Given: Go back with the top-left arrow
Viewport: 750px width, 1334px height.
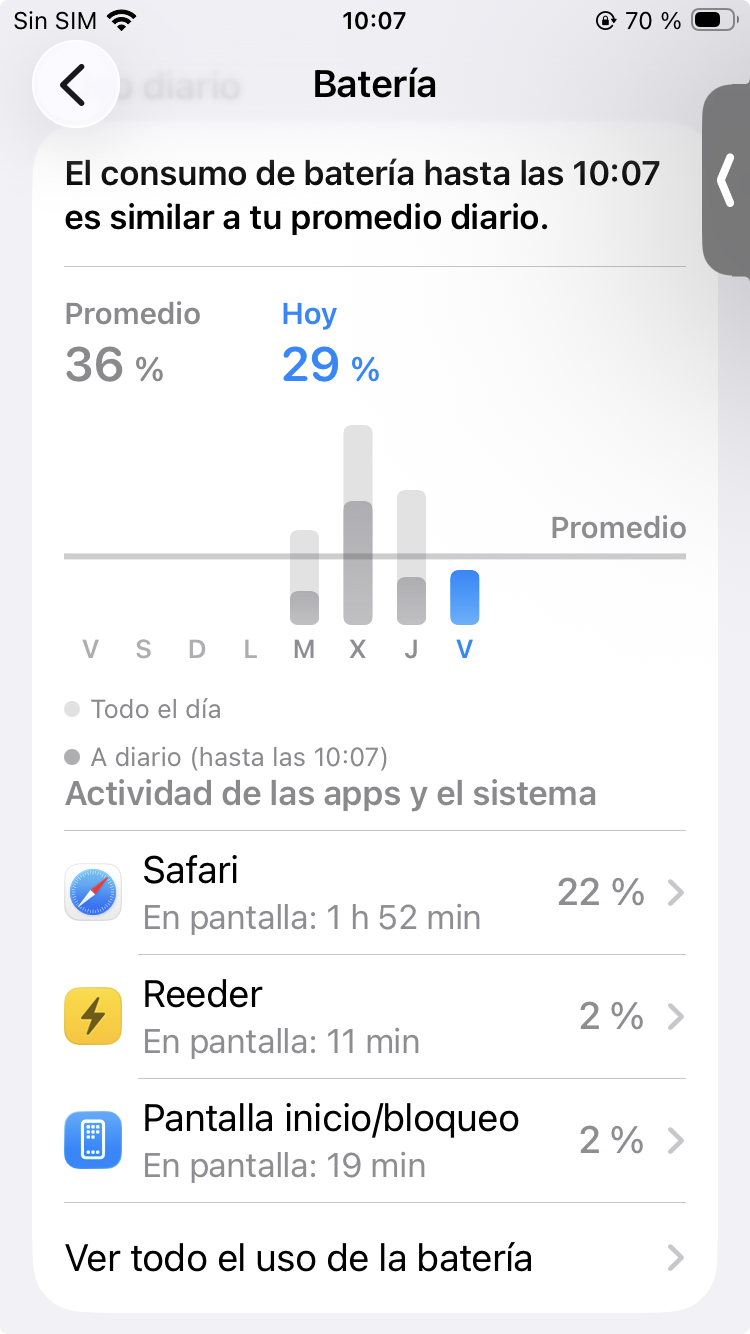Looking at the screenshot, I should [73, 85].
